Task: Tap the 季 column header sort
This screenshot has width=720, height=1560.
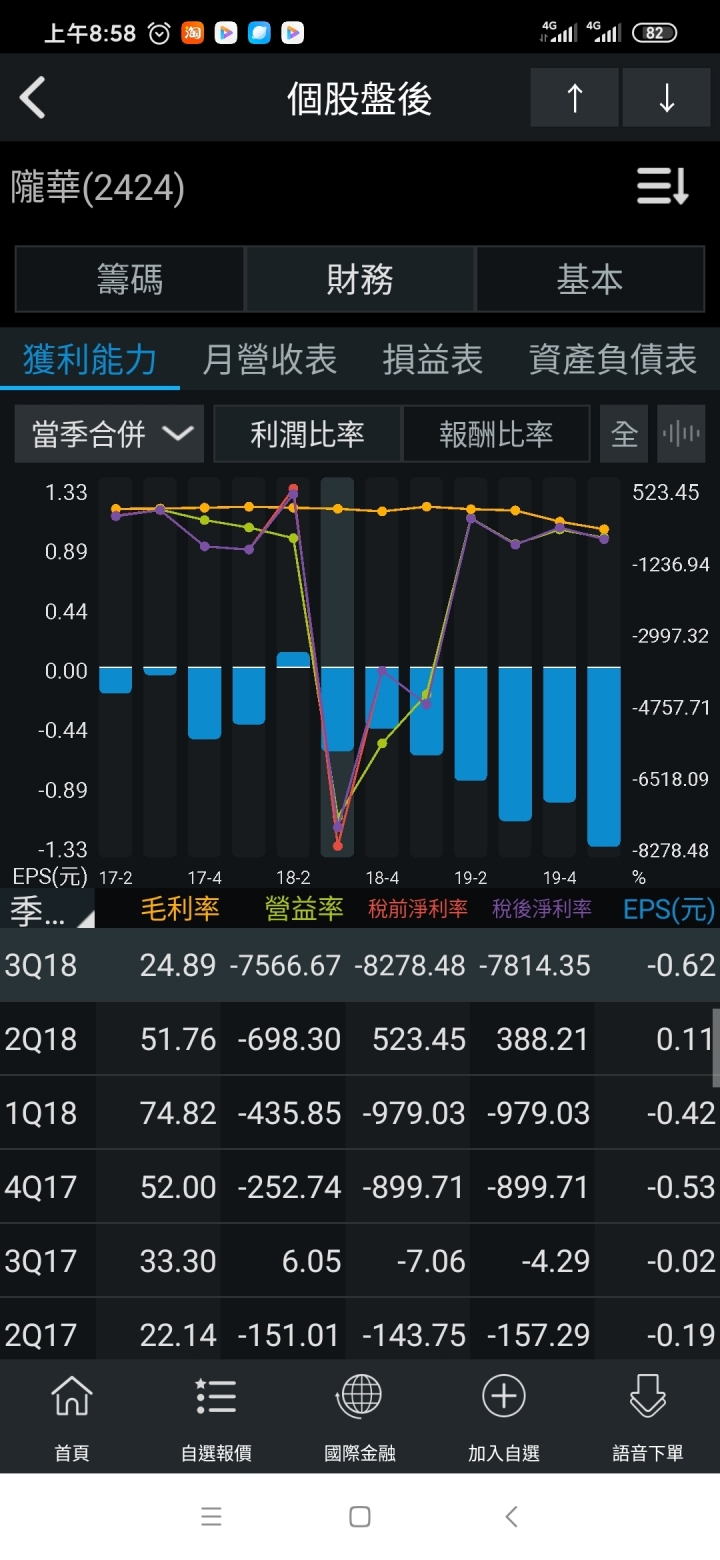Action: click(x=48, y=909)
